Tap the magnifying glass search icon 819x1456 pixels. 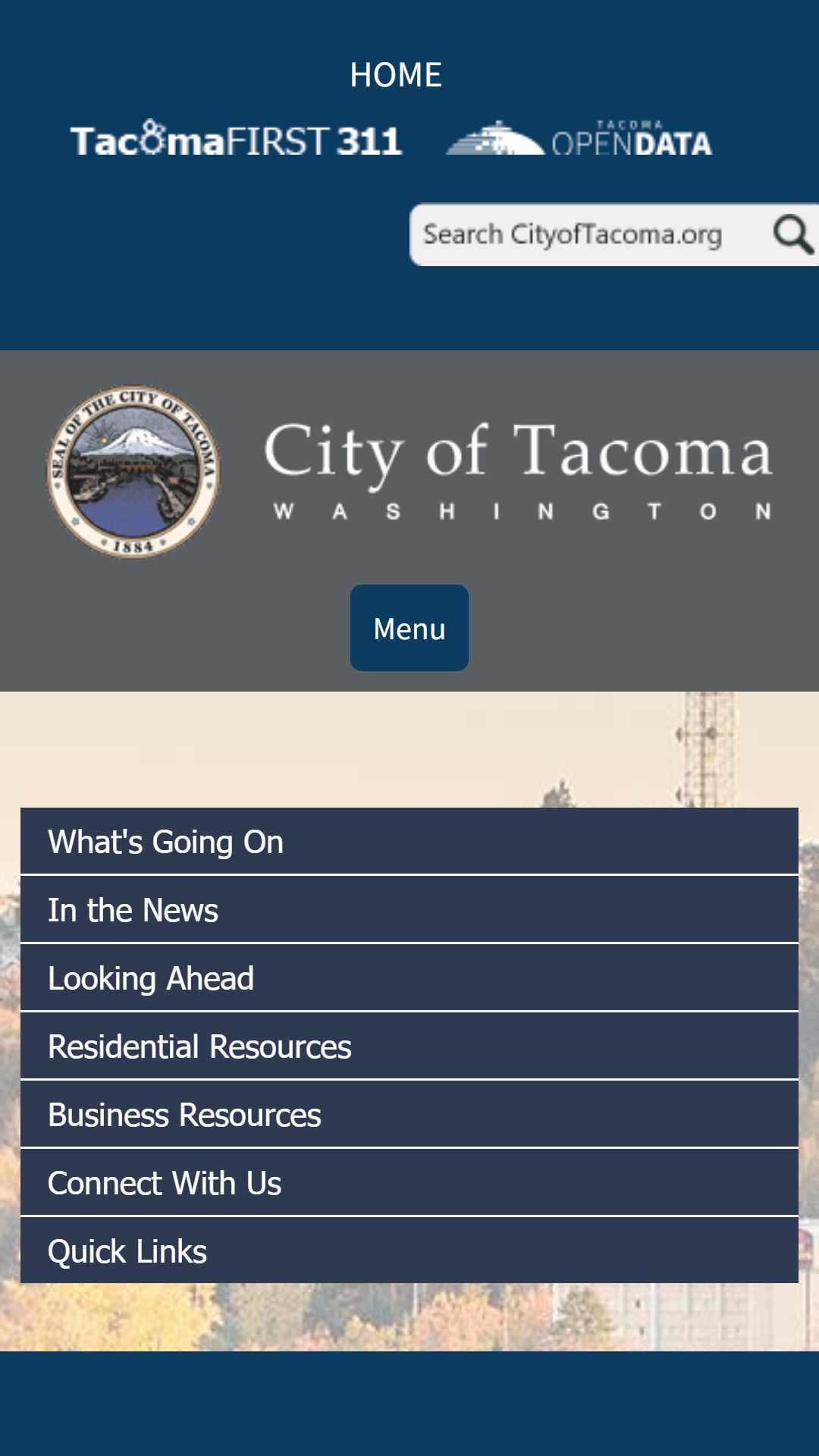pyautogui.click(x=792, y=234)
